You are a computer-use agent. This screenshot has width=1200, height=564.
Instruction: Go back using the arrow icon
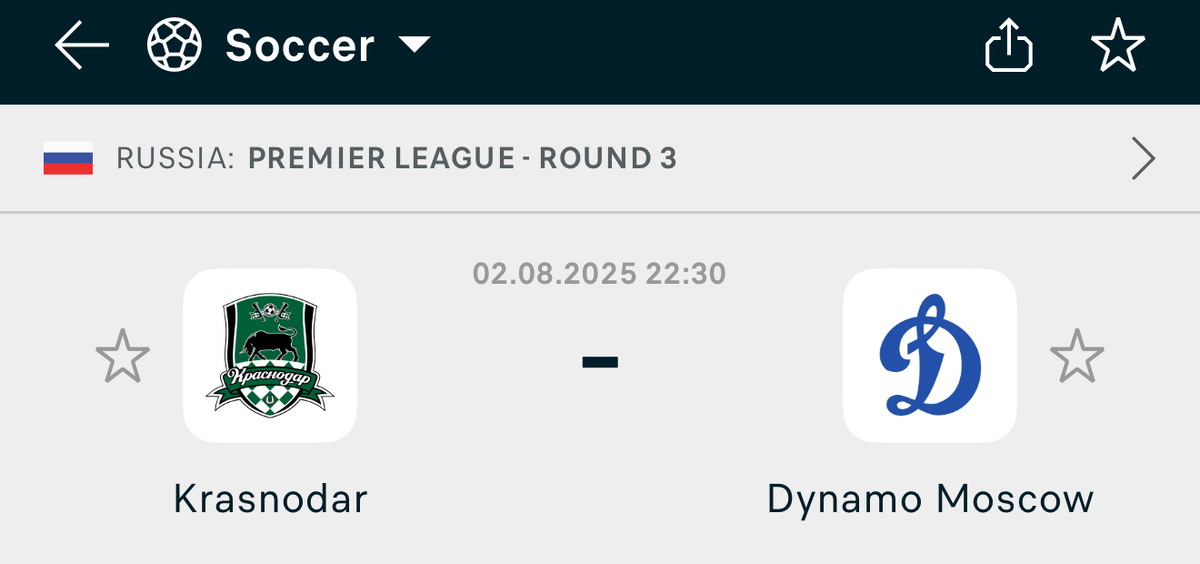pos(81,46)
